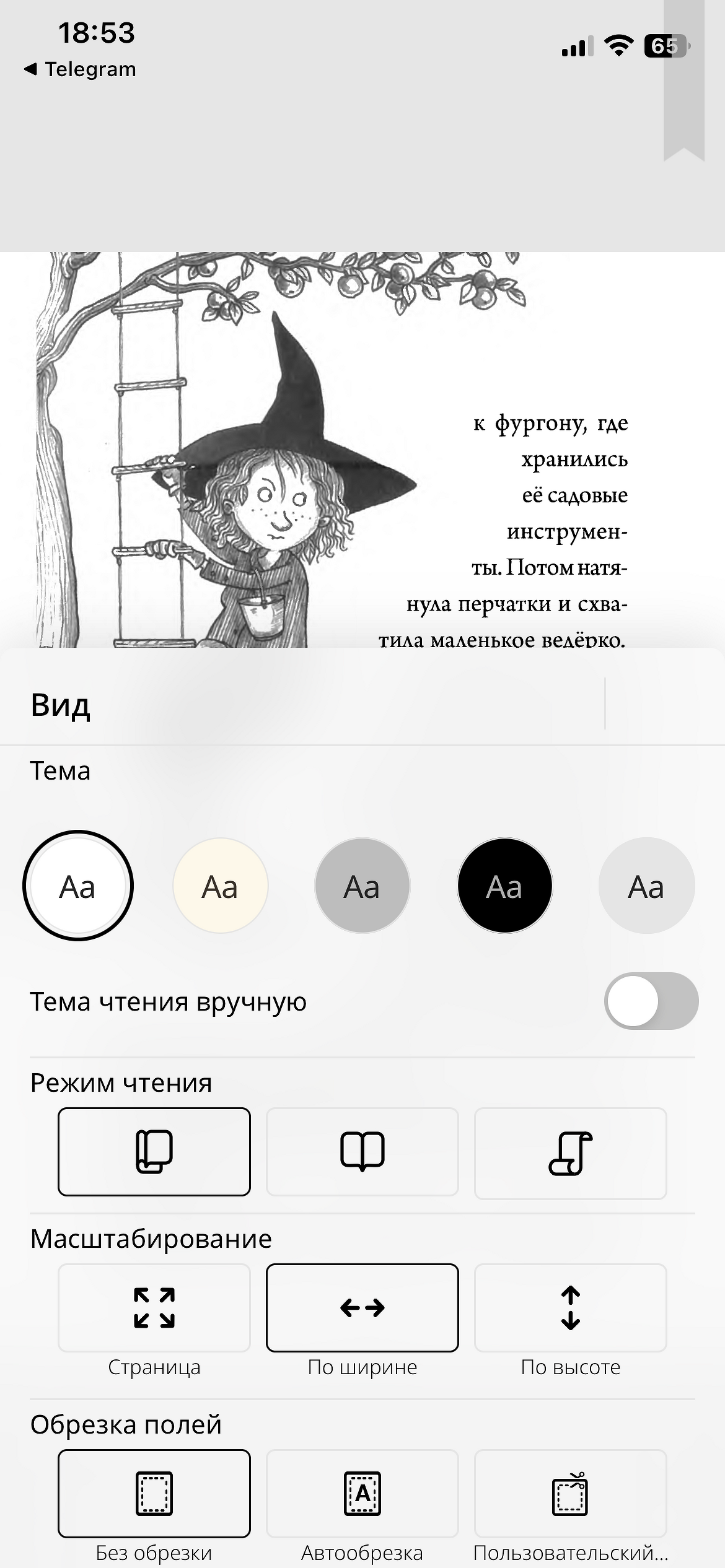The width and height of the screenshot is (725, 1568).
Task: Select the white reading theme
Action: [77, 886]
